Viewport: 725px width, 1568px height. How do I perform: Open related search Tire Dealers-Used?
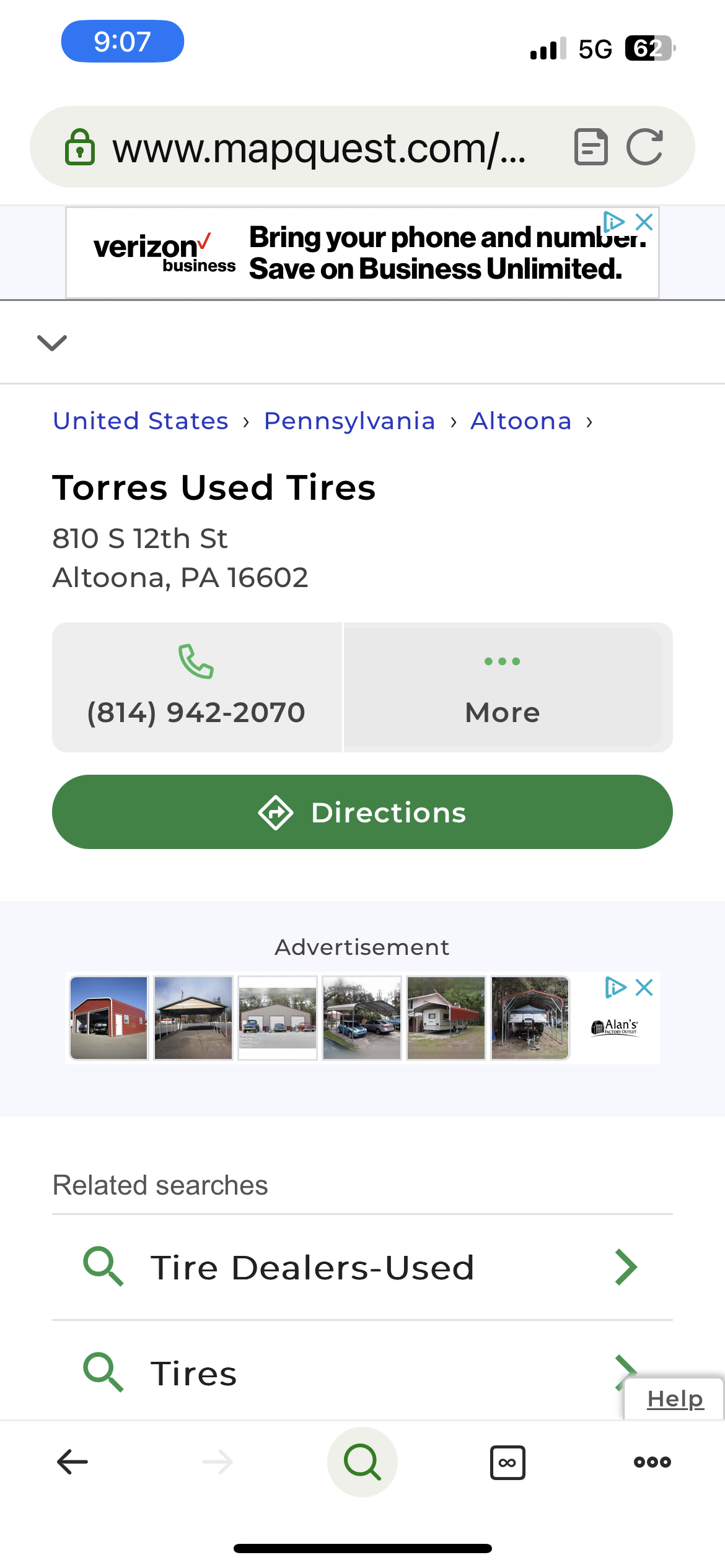click(x=362, y=1267)
